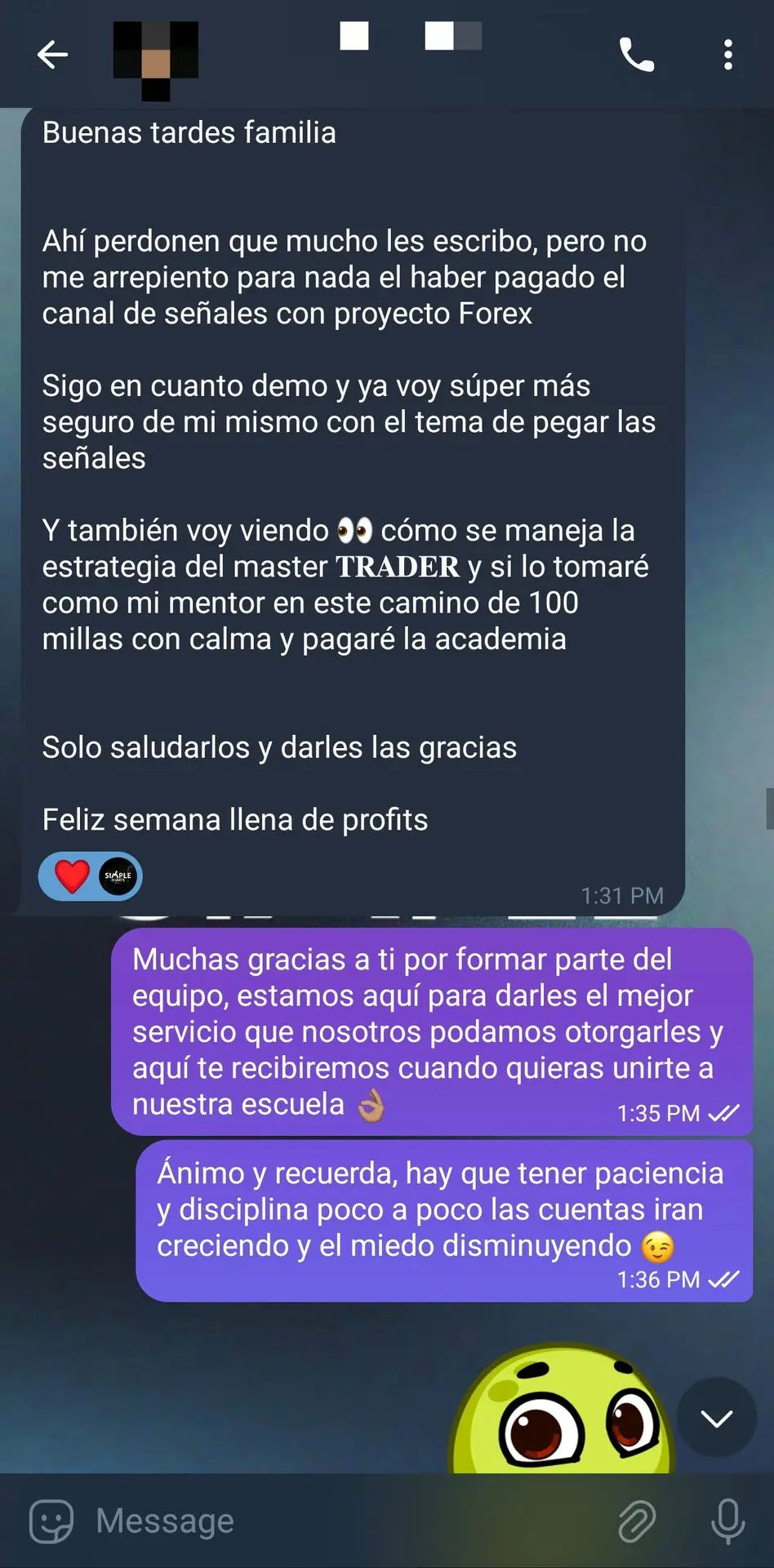Open the three-dot overflow menu

[x=727, y=55]
